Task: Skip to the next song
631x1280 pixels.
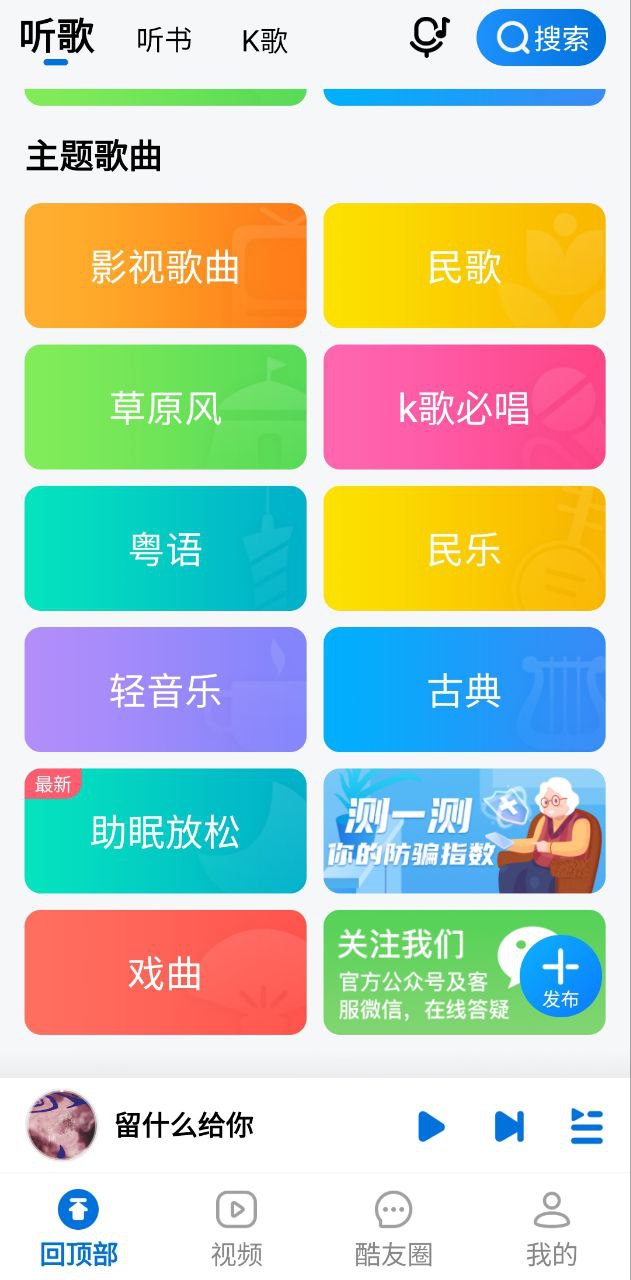Action: pos(509,1126)
